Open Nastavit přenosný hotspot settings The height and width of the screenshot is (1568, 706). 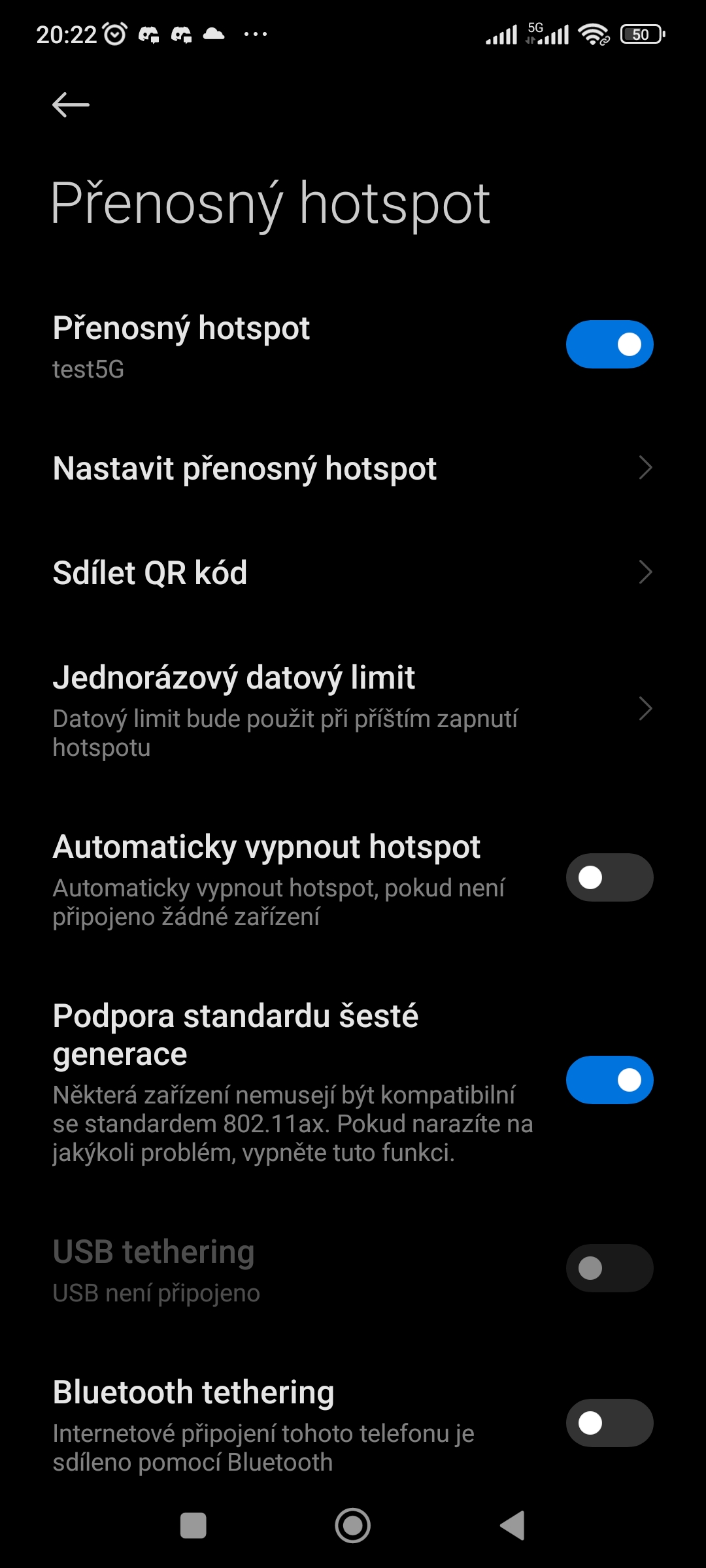353,468
